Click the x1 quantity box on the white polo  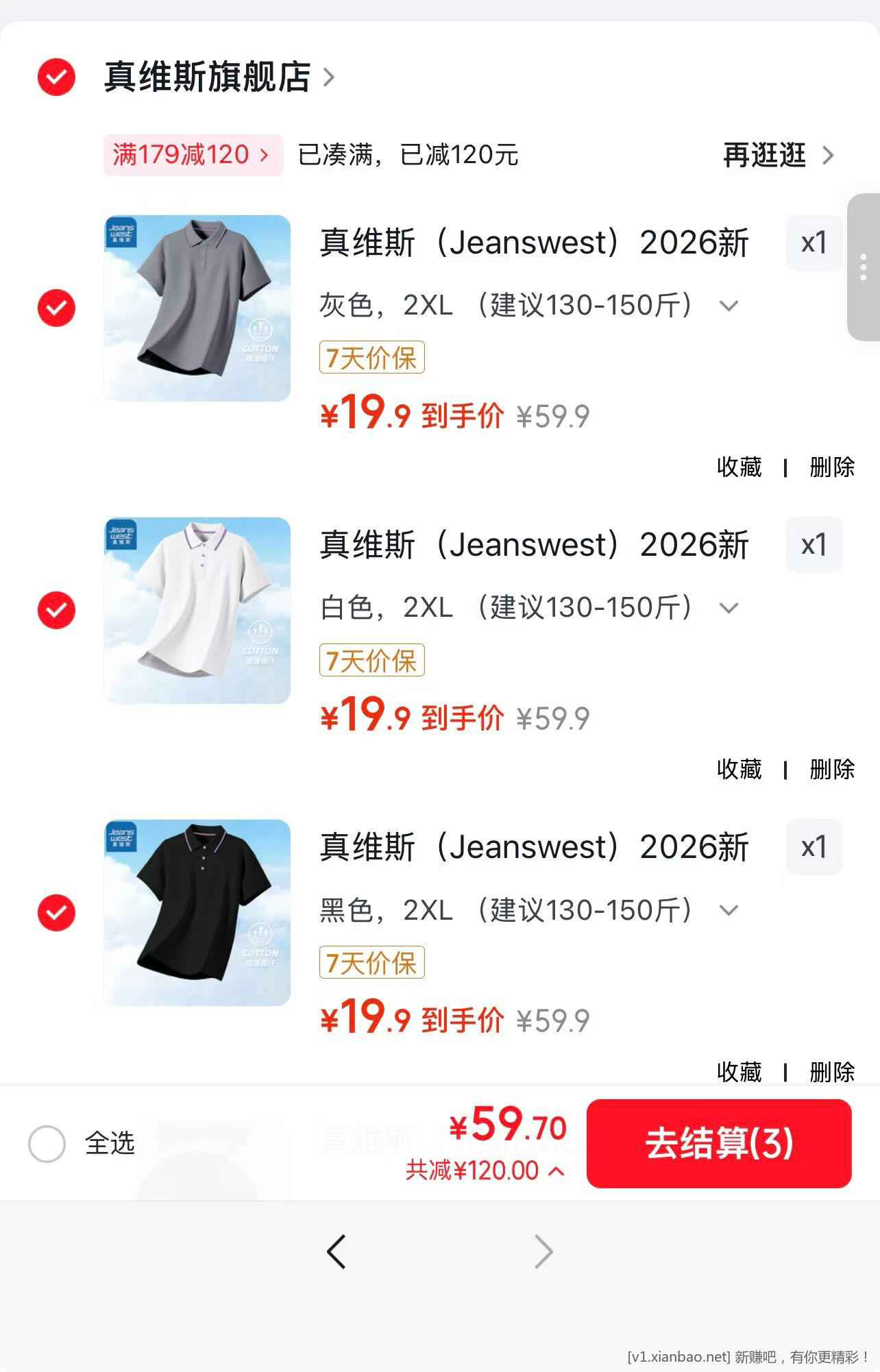point(814,545)
